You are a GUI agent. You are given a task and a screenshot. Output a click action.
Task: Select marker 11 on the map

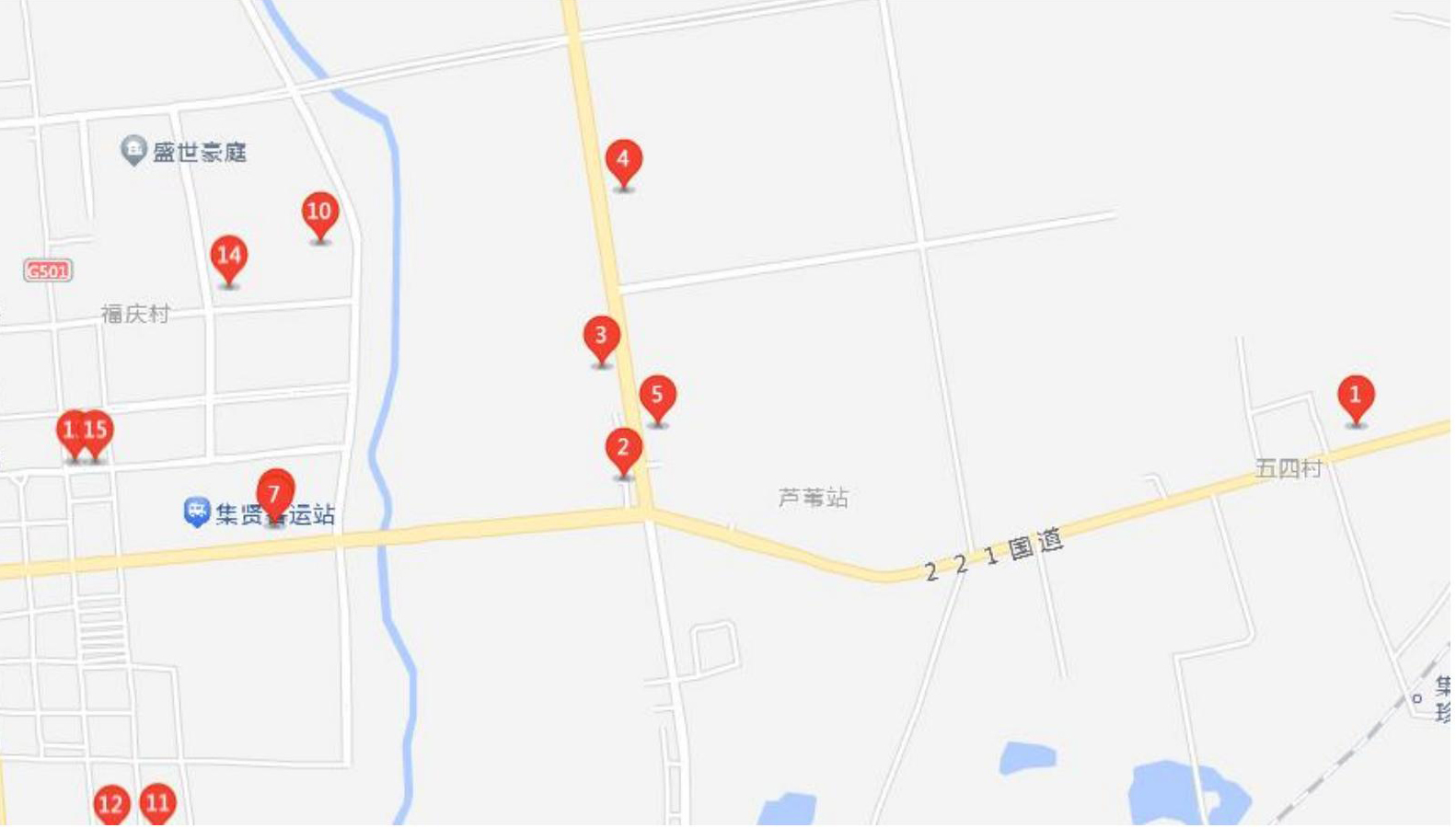tap(158, 803)
